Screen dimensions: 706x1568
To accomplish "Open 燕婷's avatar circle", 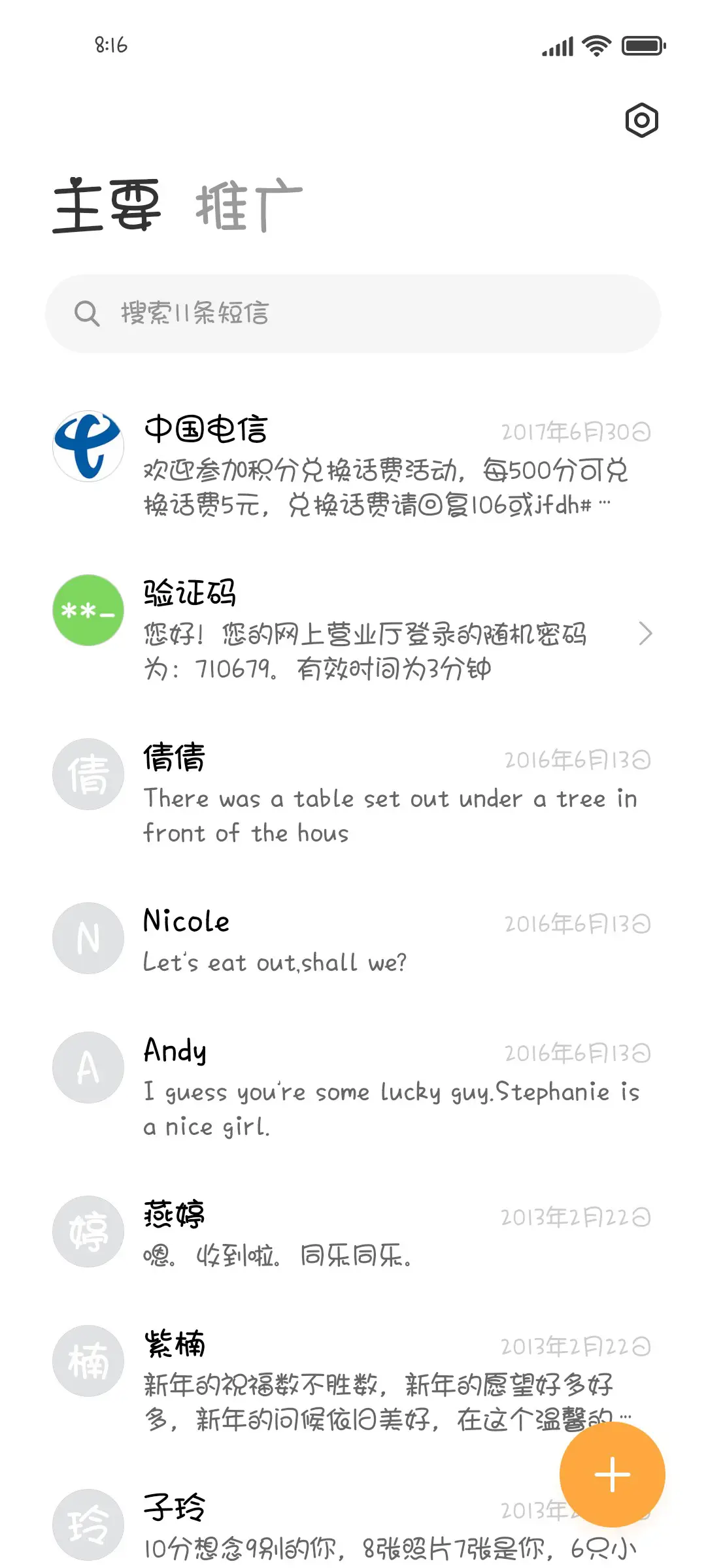I will pos(88,1232).
